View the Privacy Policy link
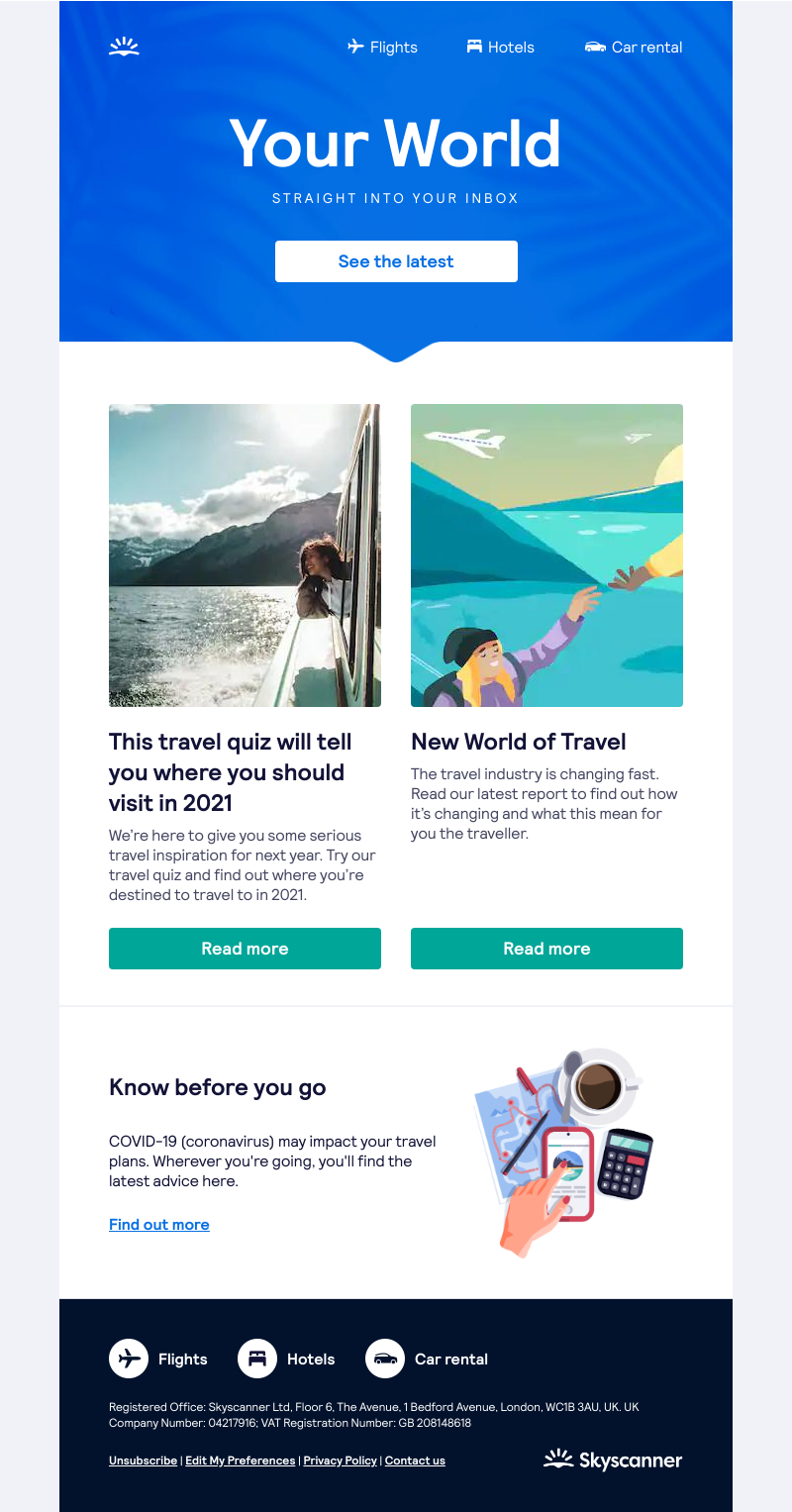The image size is (792, 1512). click(x=339, y=1460)
